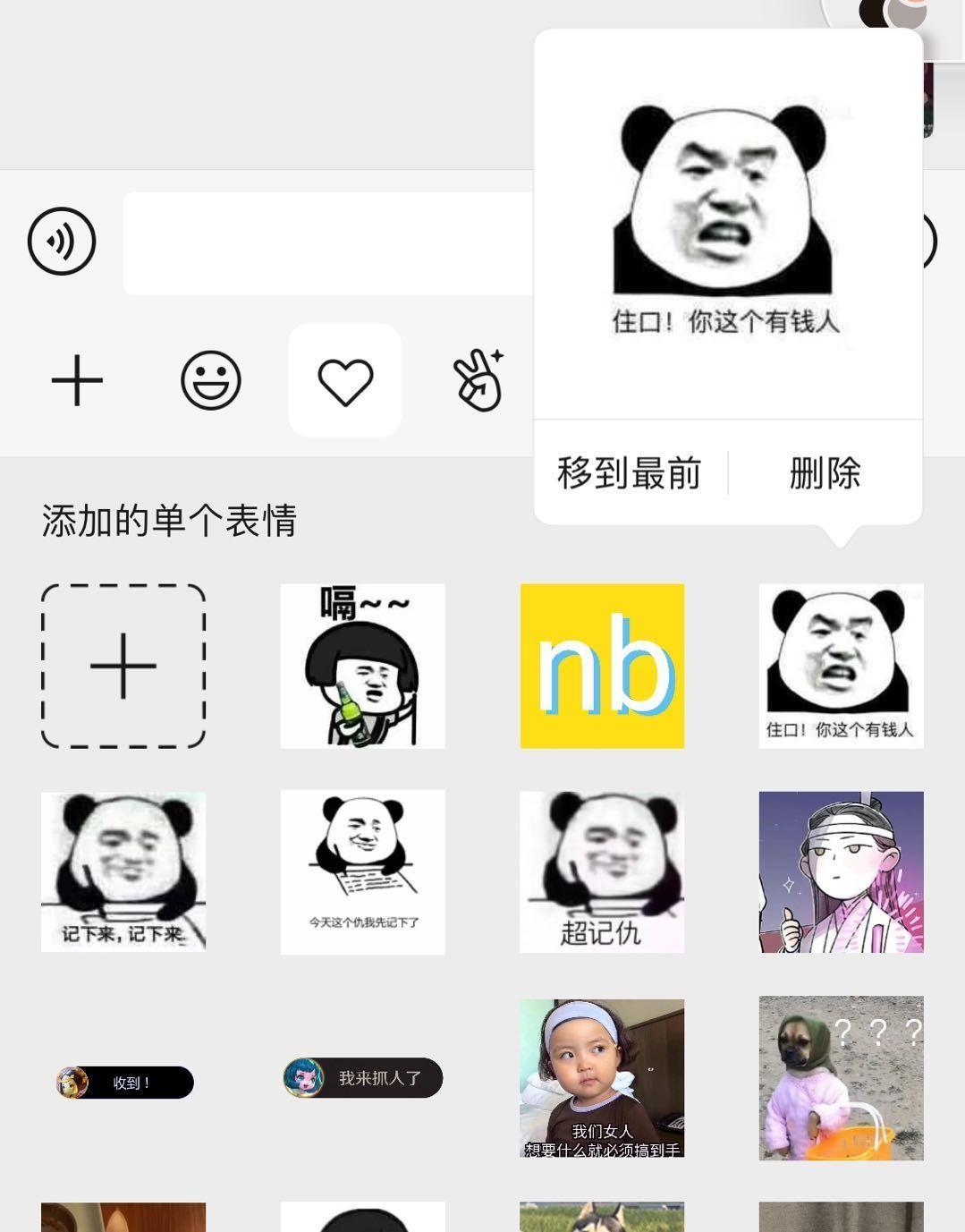The image size is (965, 1232).
Task: Send the 超记仇 panda sticker
Action: point(602,871)
